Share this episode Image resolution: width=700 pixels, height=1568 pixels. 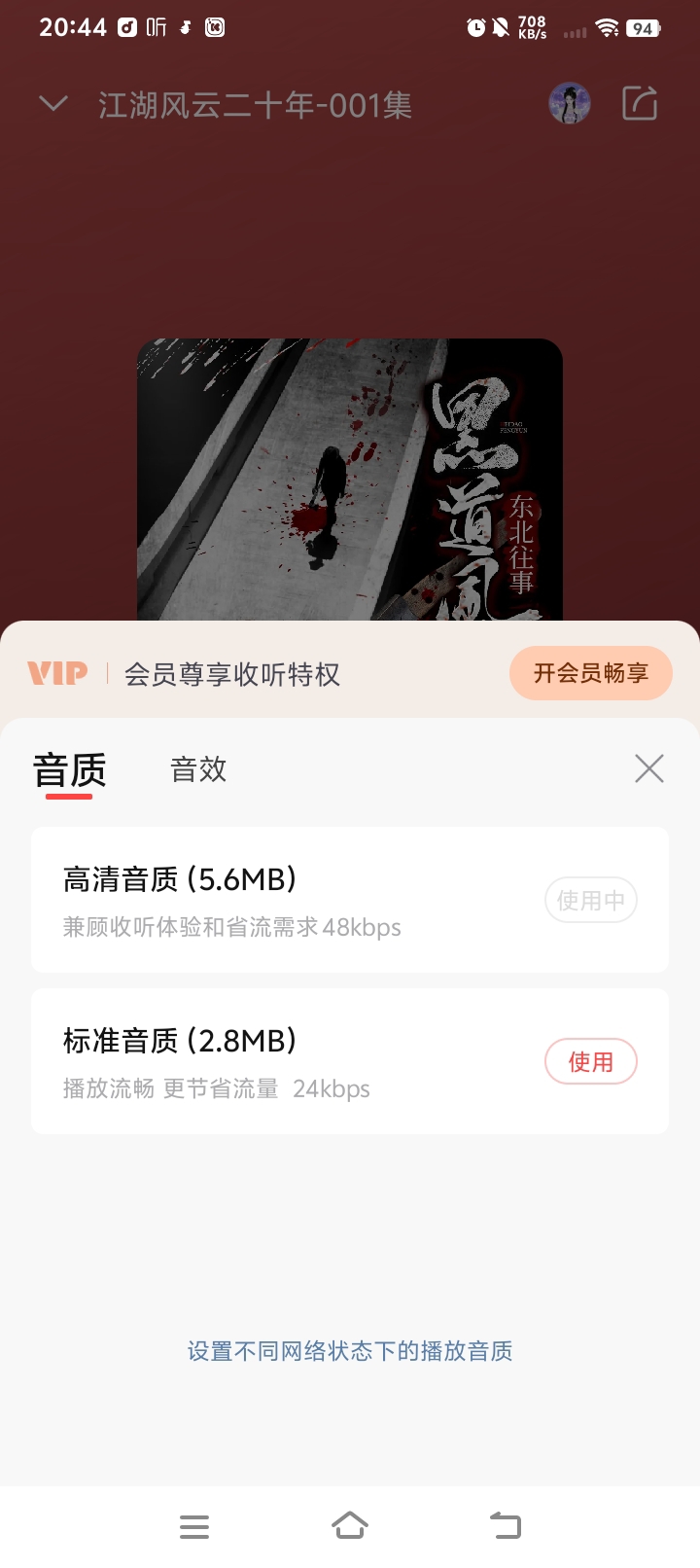(x=640, y=103)
